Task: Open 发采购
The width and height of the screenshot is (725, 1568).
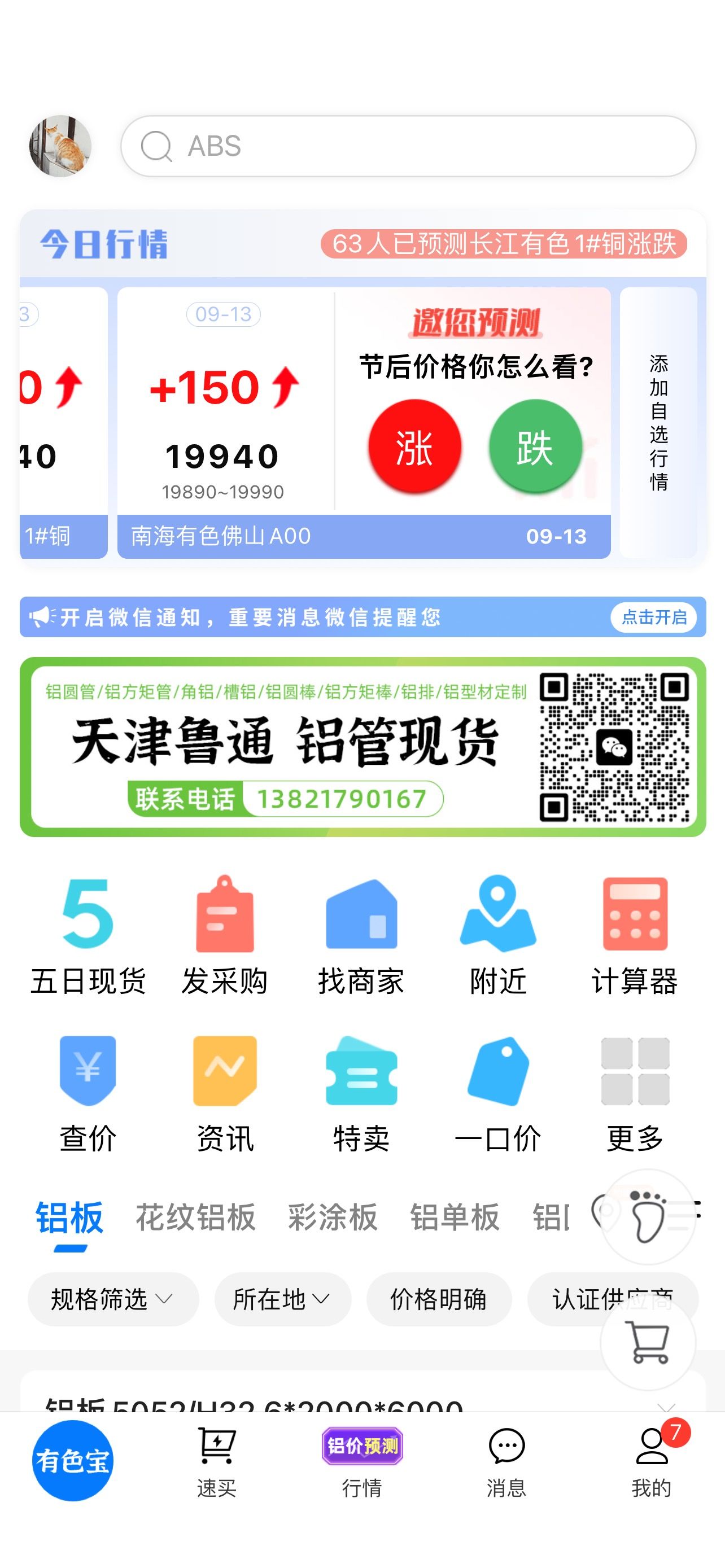Action: 225,936
